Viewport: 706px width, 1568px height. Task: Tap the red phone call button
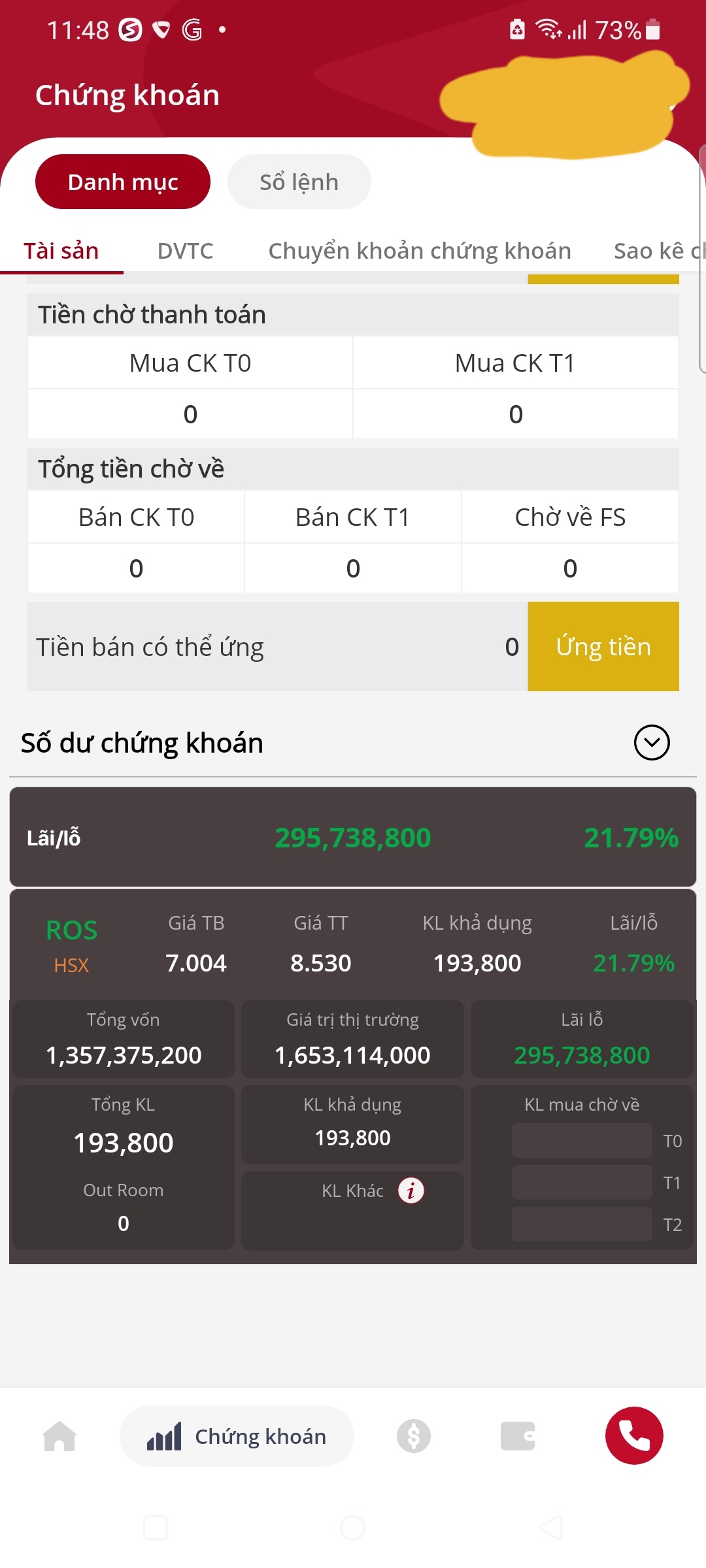633,1435
